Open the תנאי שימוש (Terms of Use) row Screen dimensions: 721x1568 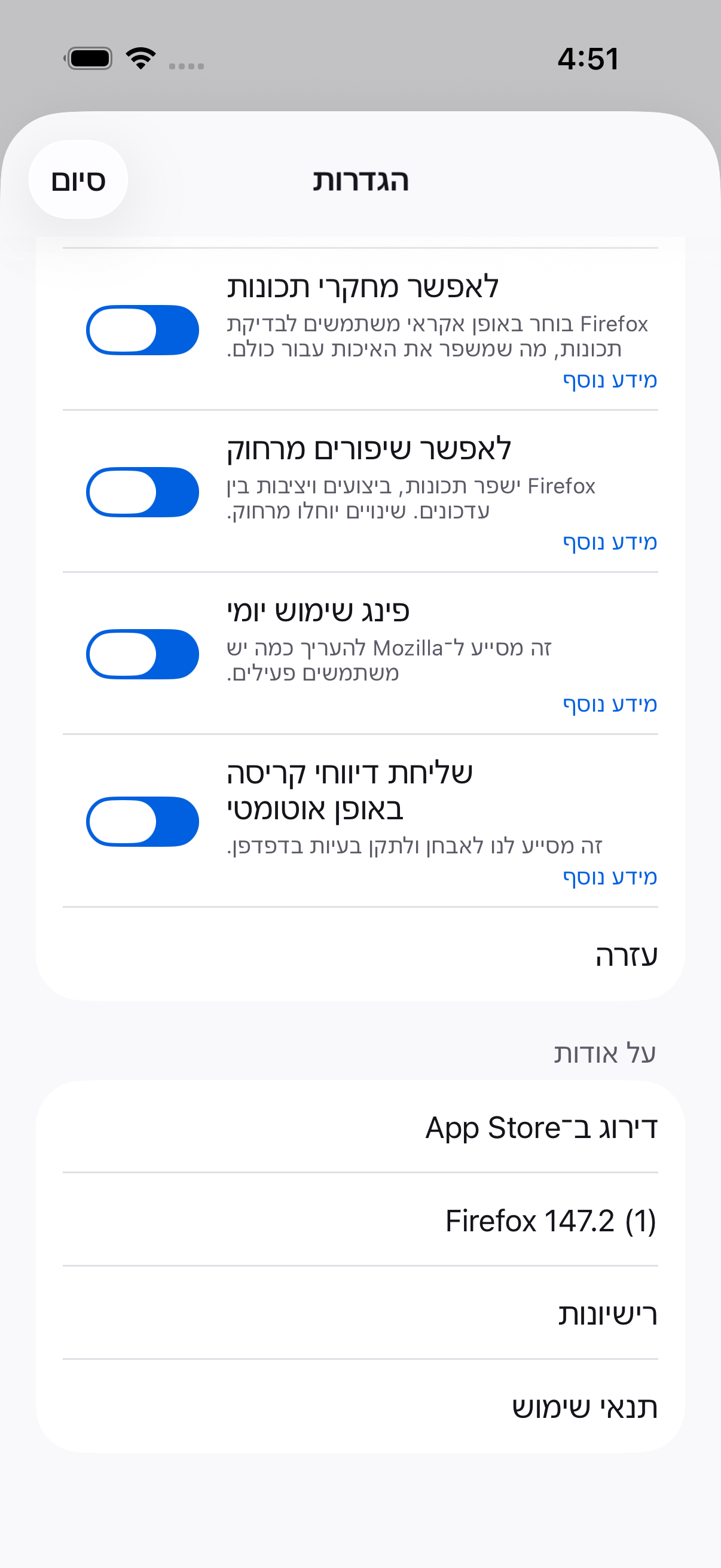[x=360, y=1406]
